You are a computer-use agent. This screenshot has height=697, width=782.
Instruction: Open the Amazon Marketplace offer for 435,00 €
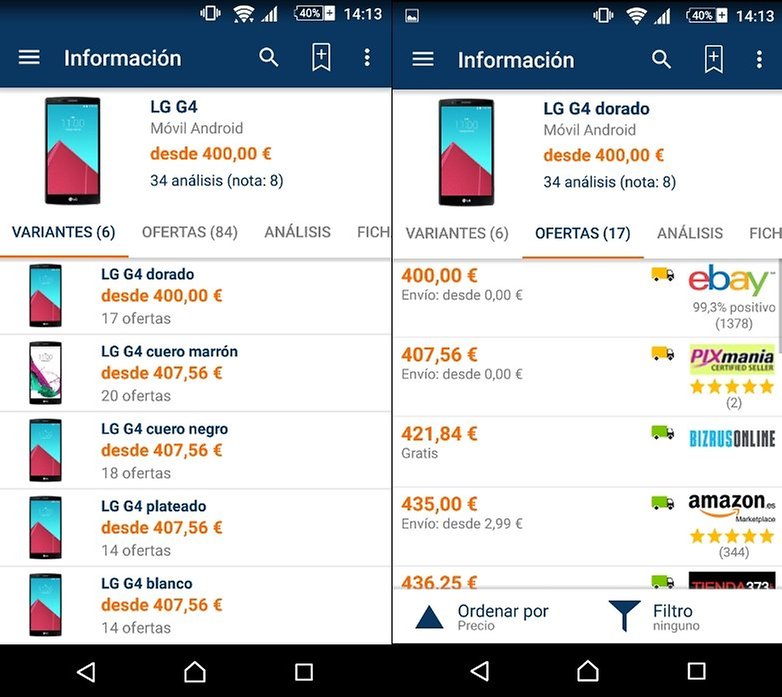pos(585,523)
